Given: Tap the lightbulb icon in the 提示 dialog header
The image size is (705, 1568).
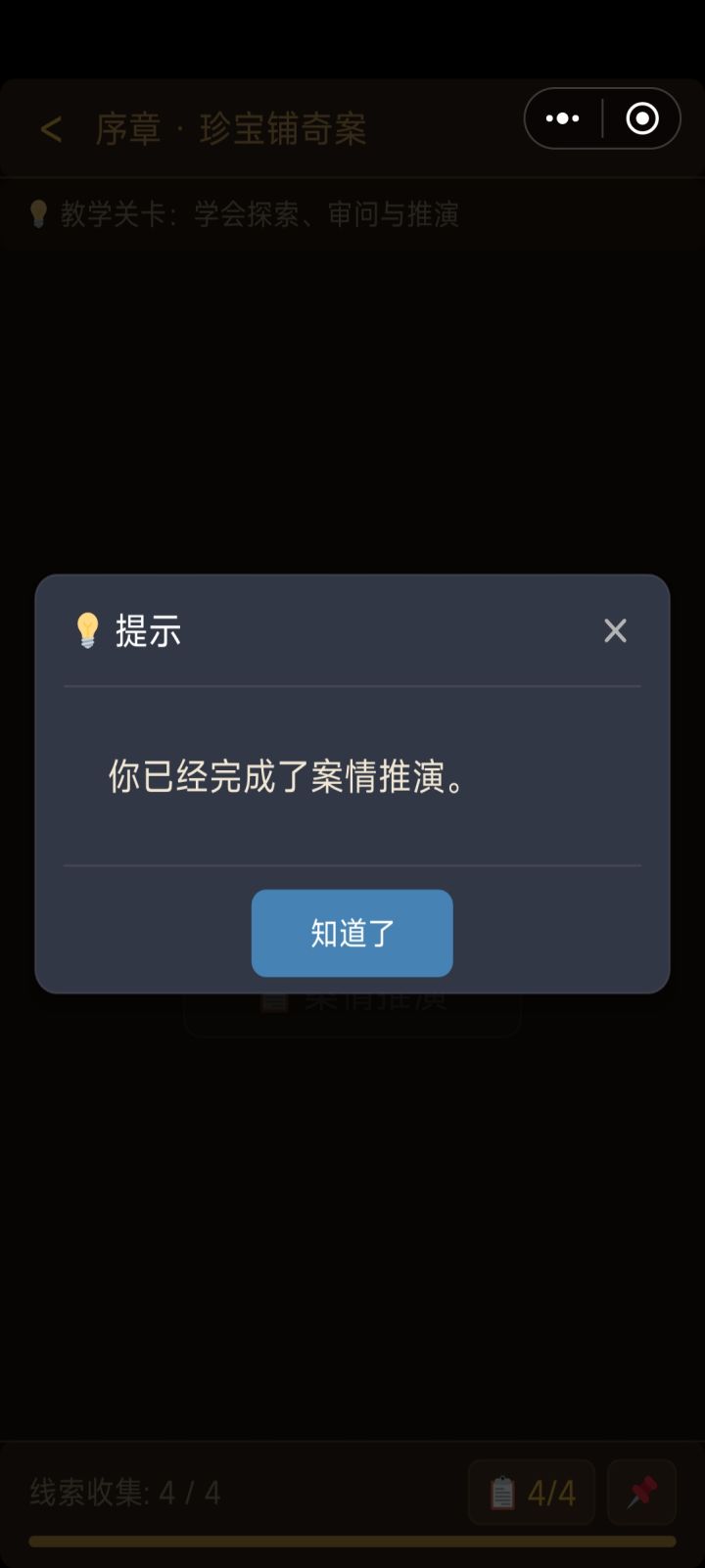Looking at the screenshot, I should point(88,631).
